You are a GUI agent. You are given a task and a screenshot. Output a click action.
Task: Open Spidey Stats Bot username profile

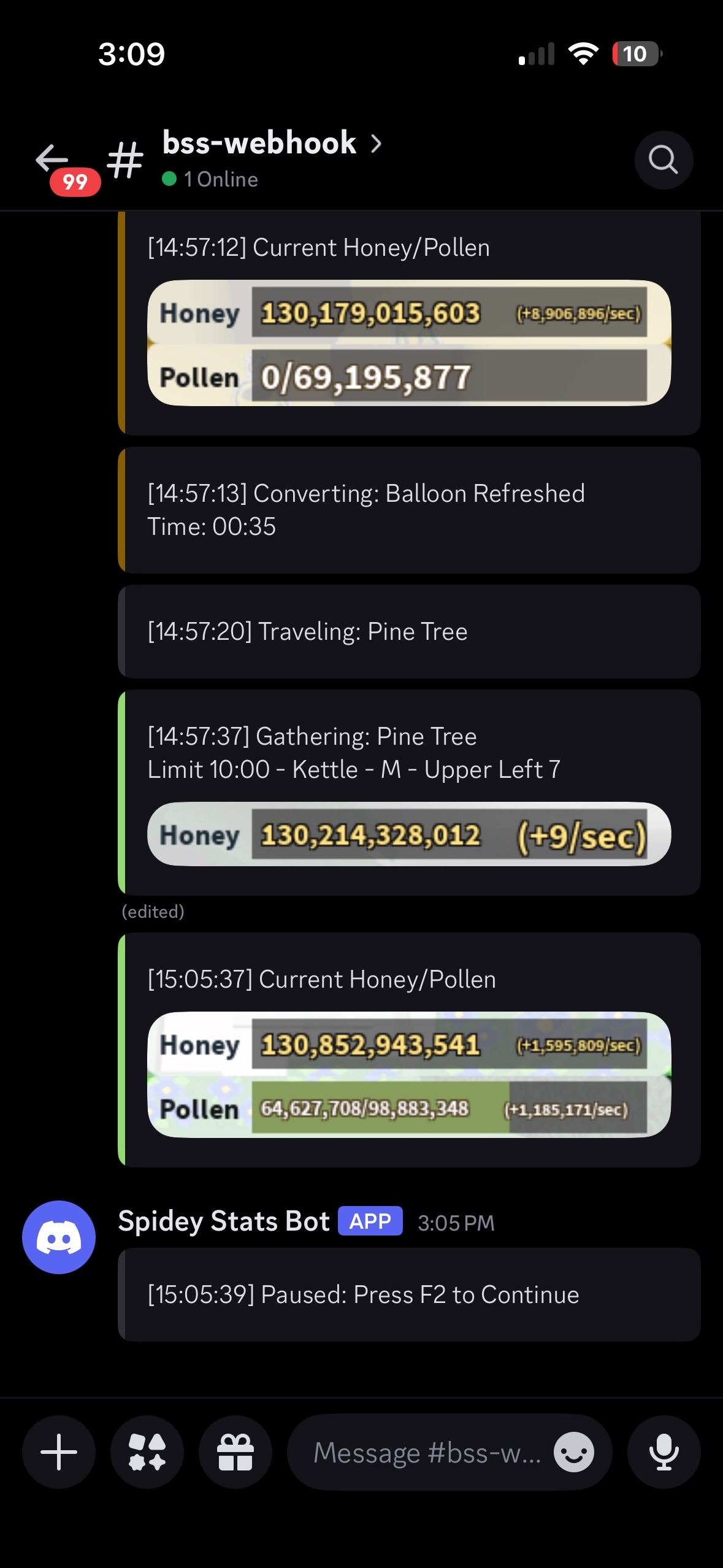pyautogui.click(x=224, y=1221)
